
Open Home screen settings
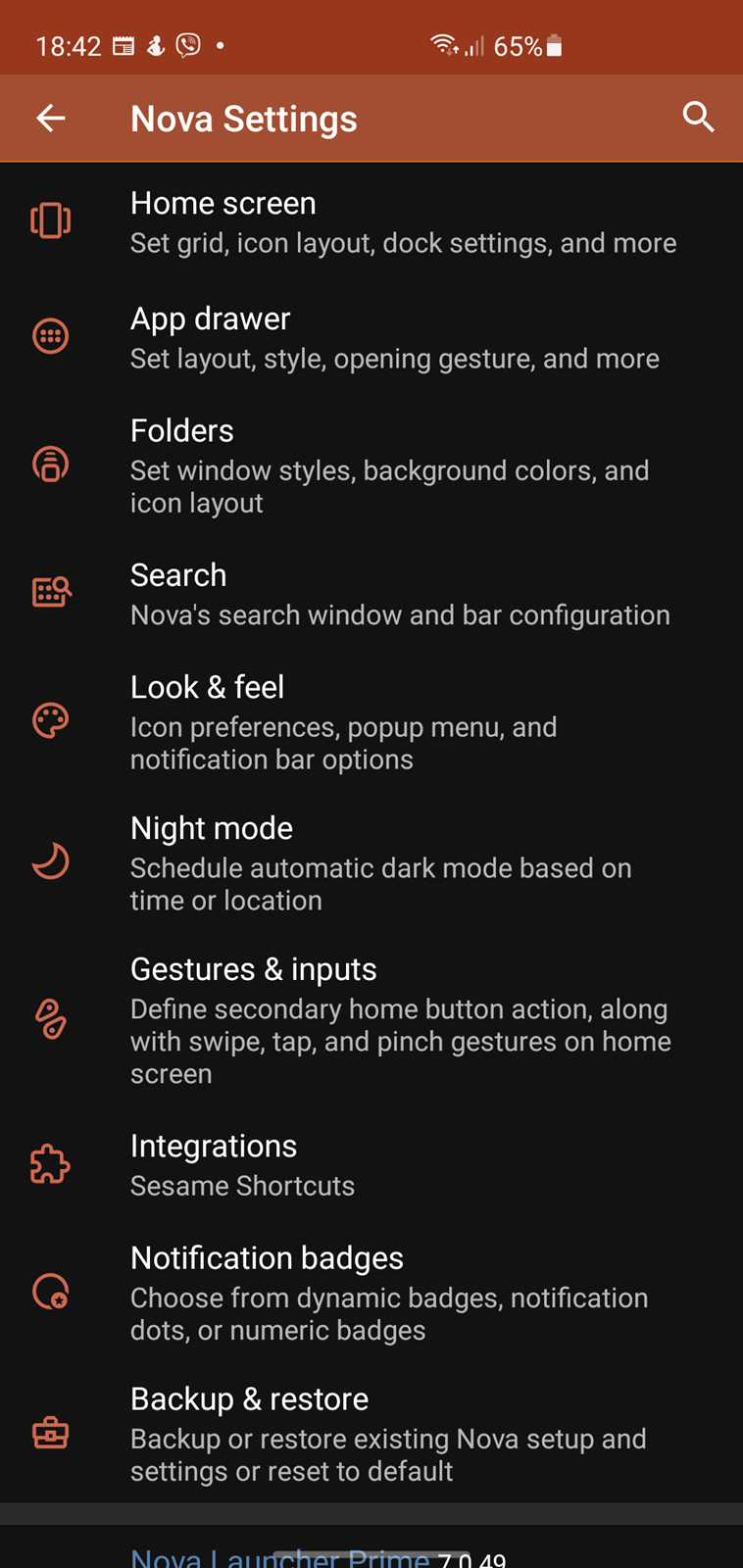[x=371, y=221]
